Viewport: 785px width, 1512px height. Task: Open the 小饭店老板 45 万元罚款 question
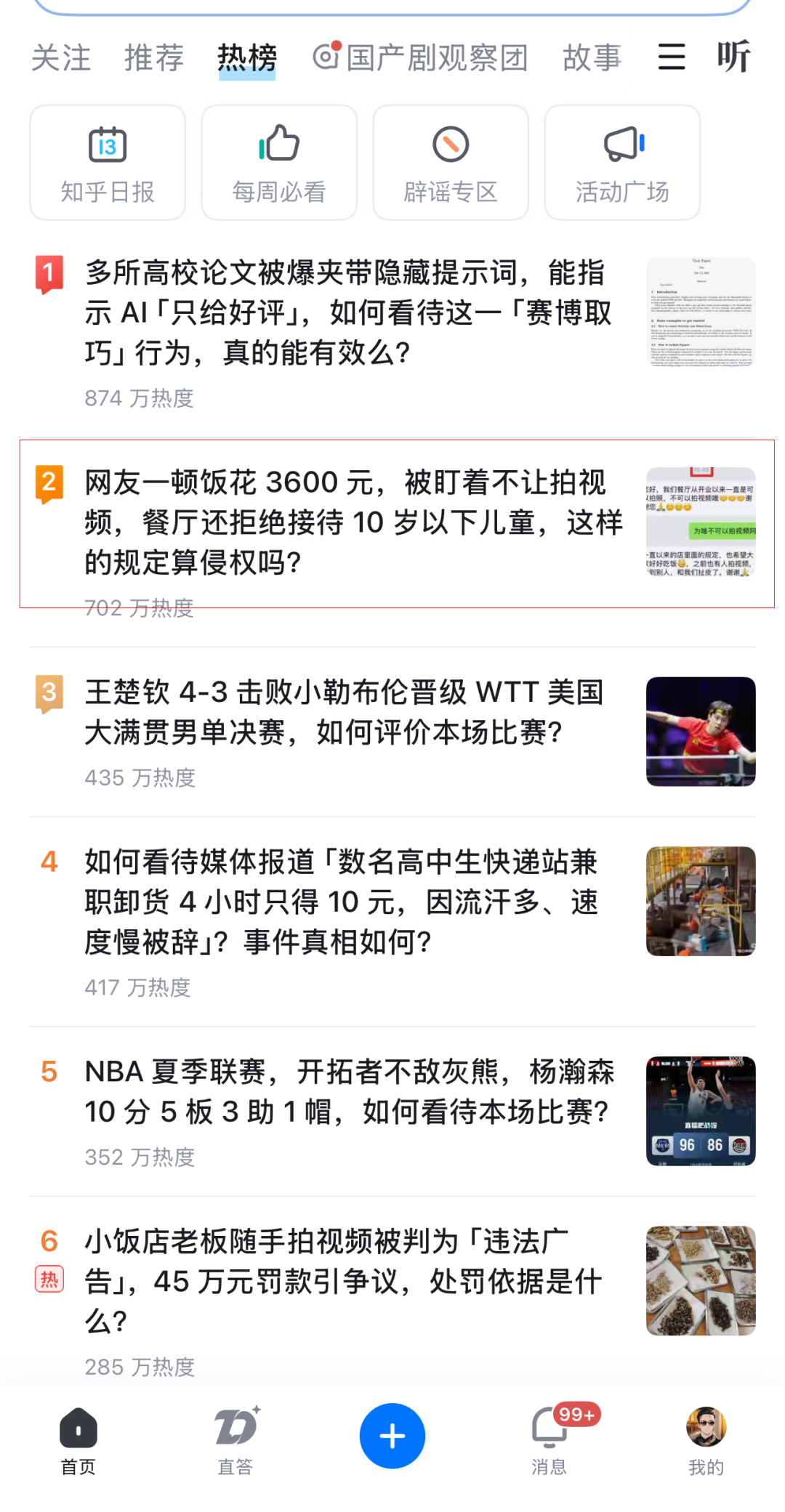(x=349, y=1281)
